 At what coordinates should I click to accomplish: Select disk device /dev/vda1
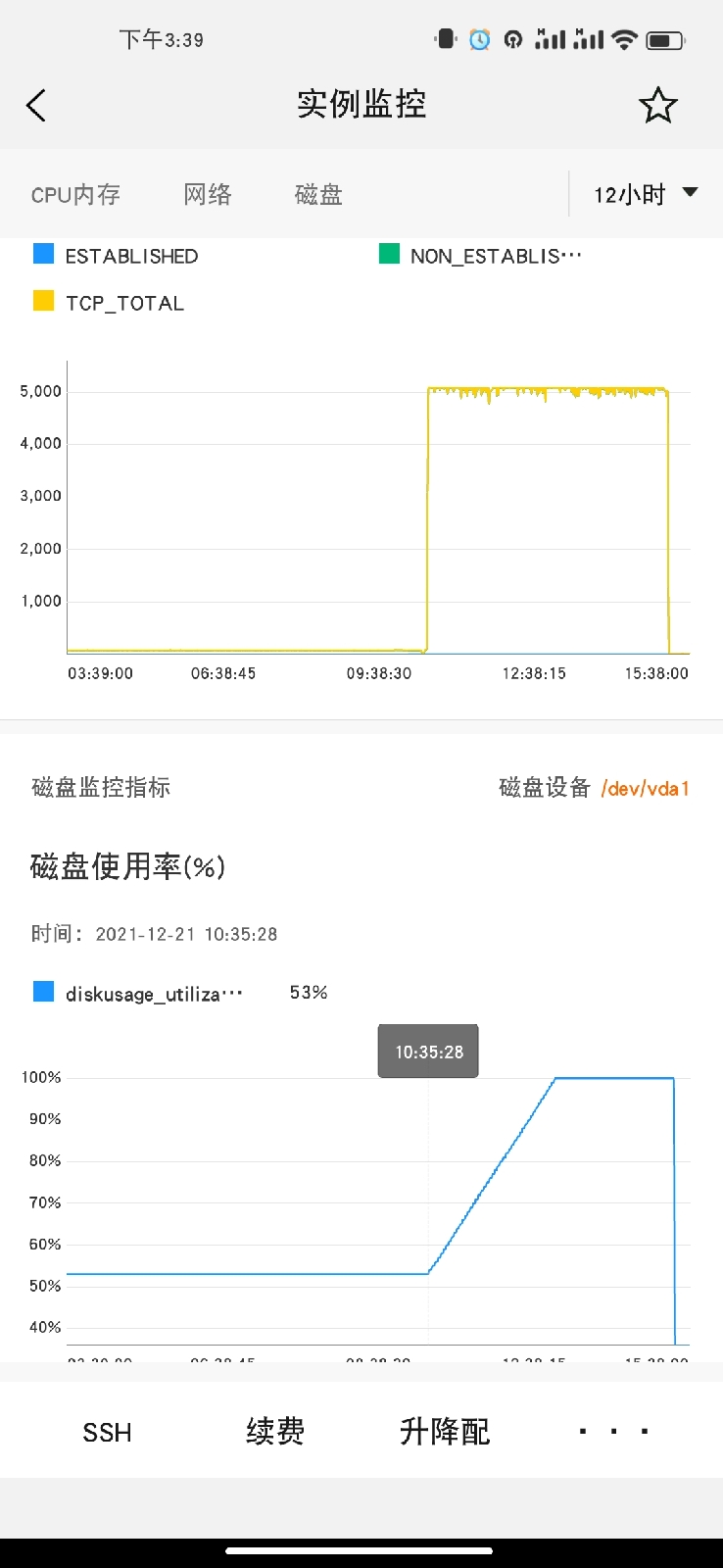tap(646, 788)
